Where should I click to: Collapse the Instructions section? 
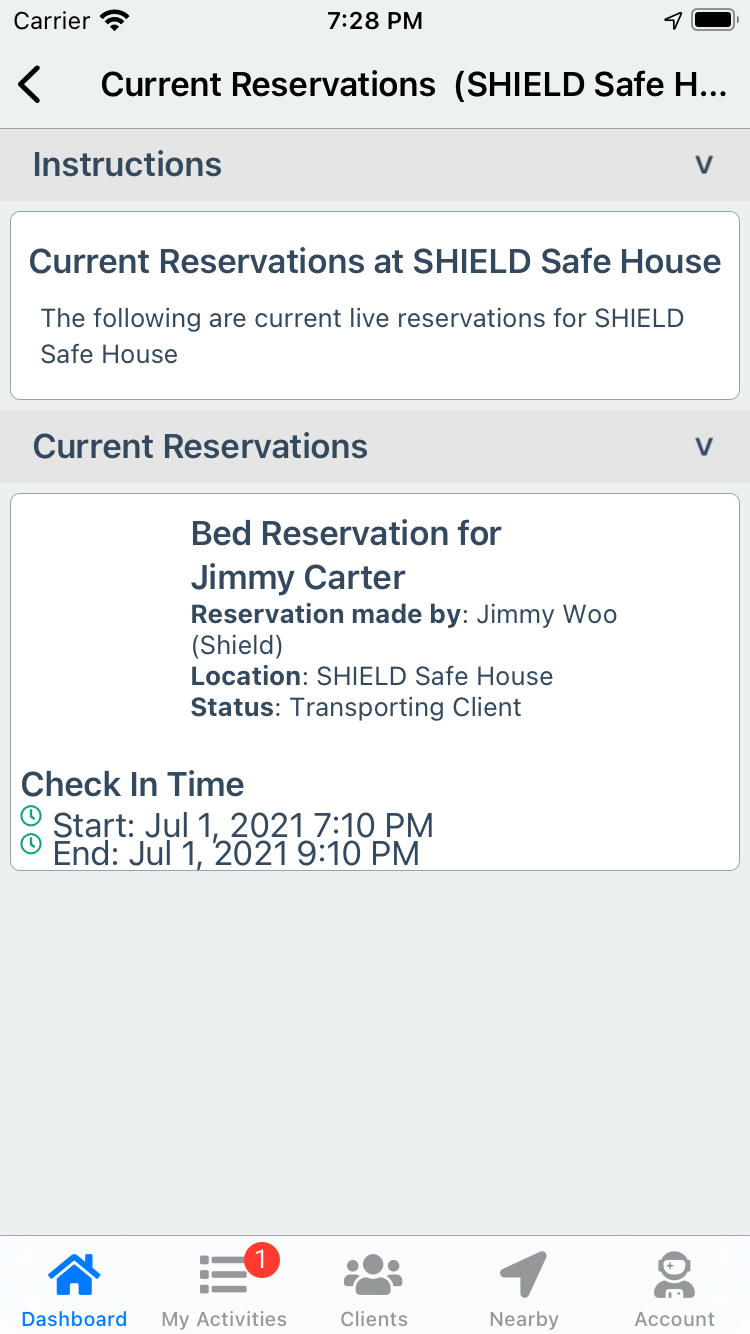704,165
